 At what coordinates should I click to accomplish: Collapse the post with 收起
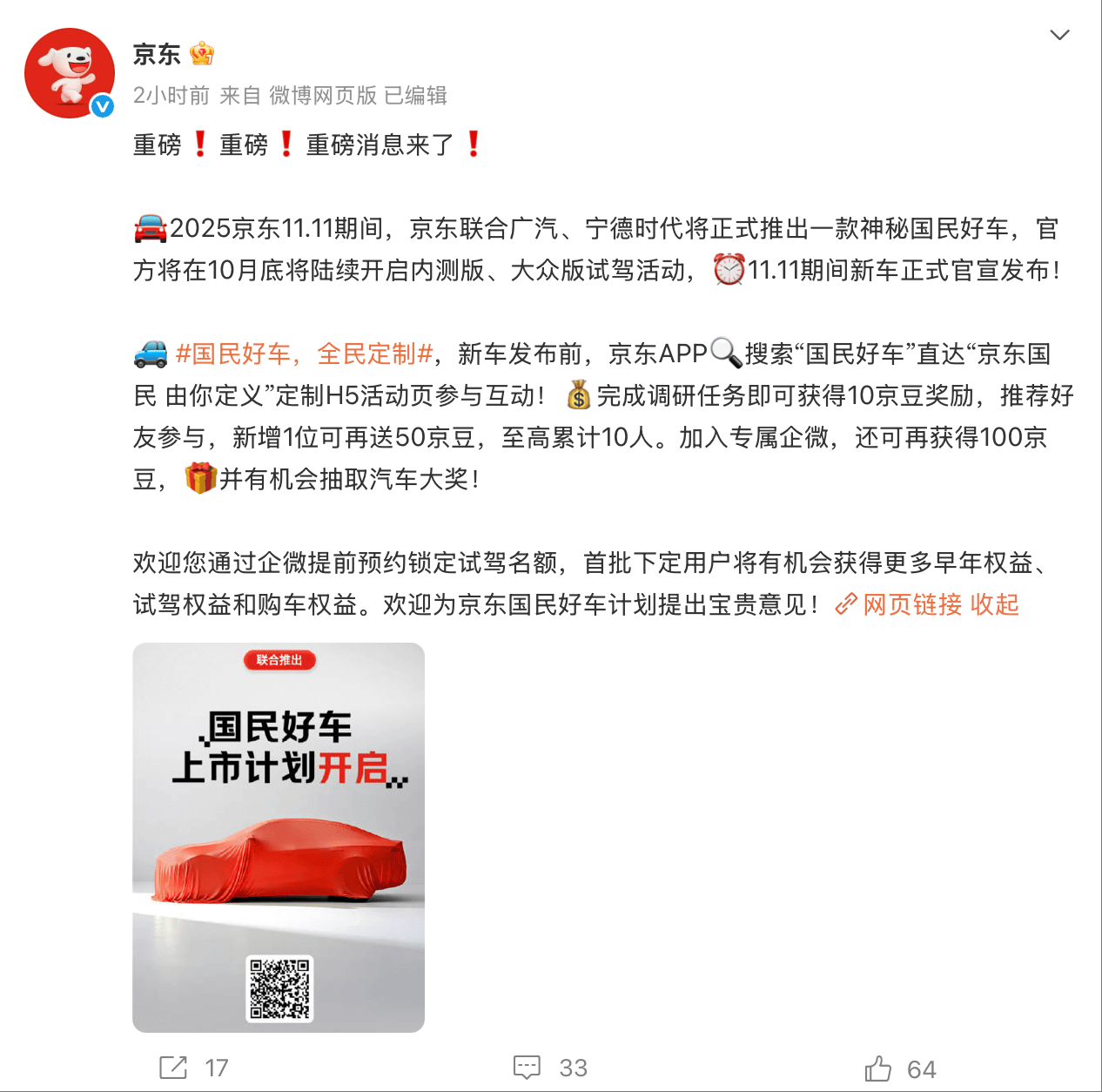[x=995, y=604]
